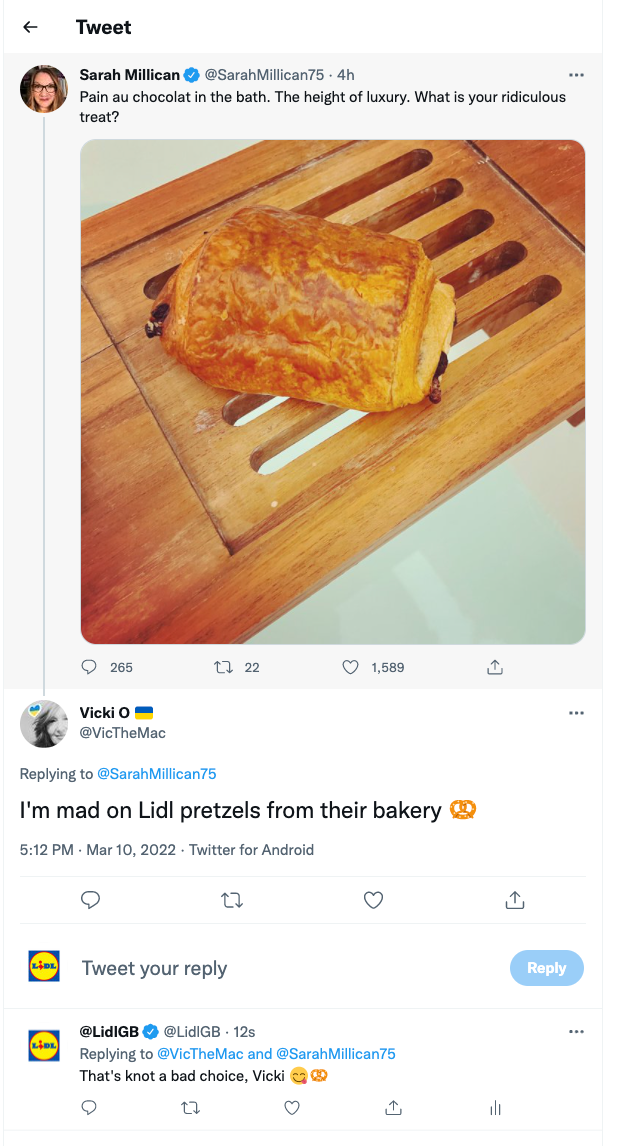This screenshot has height=1146, width=624.
Task: Open Vicki O's profile picture
Action: (44, 724)
